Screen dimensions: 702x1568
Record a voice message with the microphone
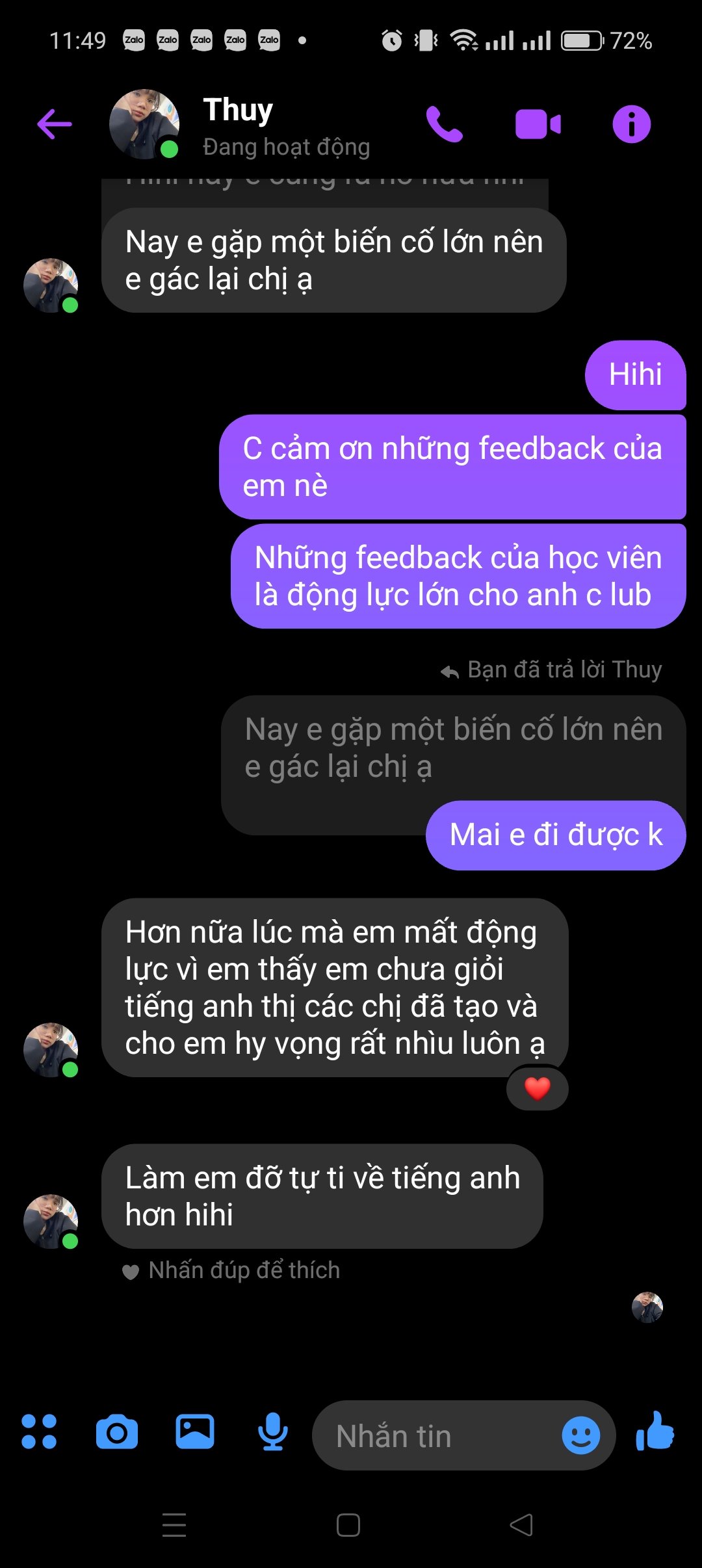click(x=273, y=1431)
